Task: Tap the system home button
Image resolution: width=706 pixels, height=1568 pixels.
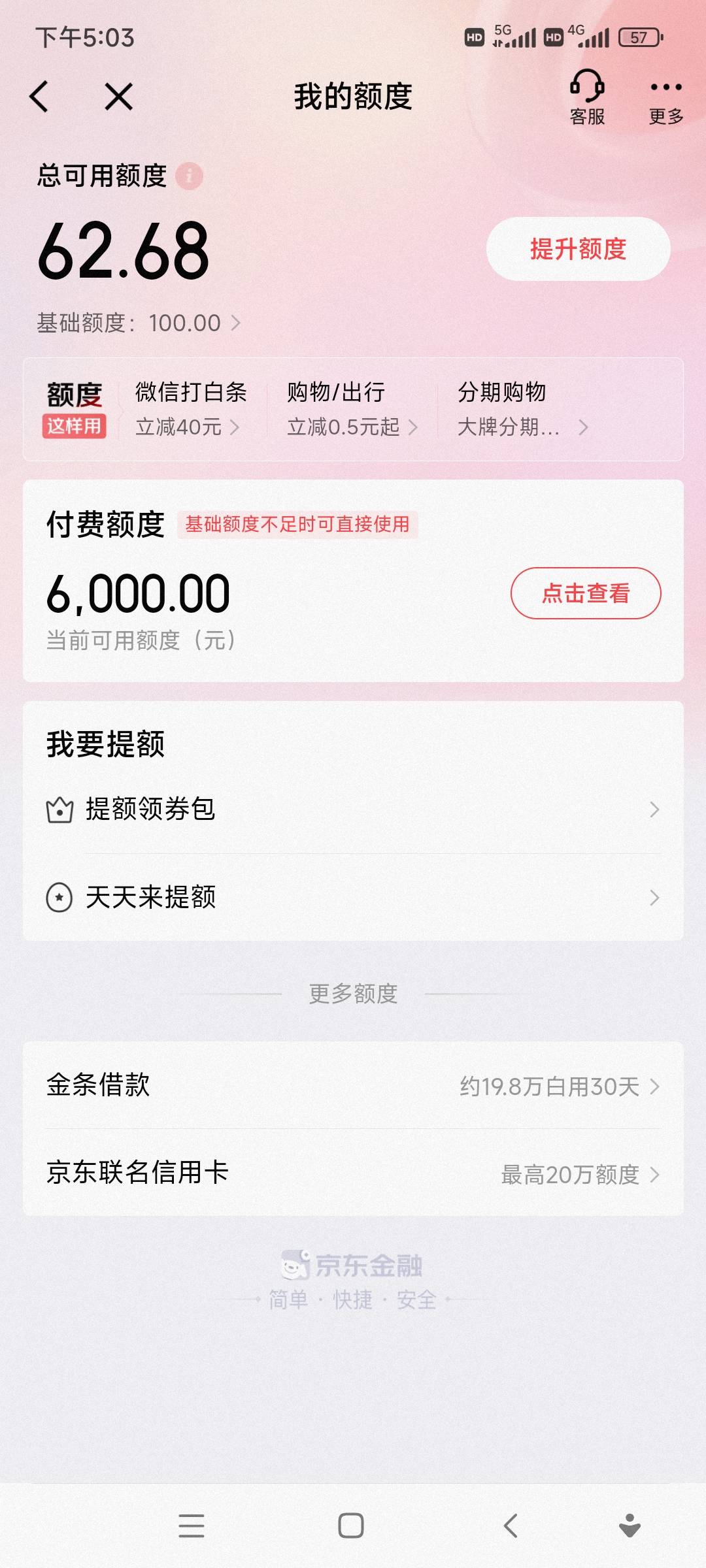Action: pyautogui.click(x=351, y=1526)
